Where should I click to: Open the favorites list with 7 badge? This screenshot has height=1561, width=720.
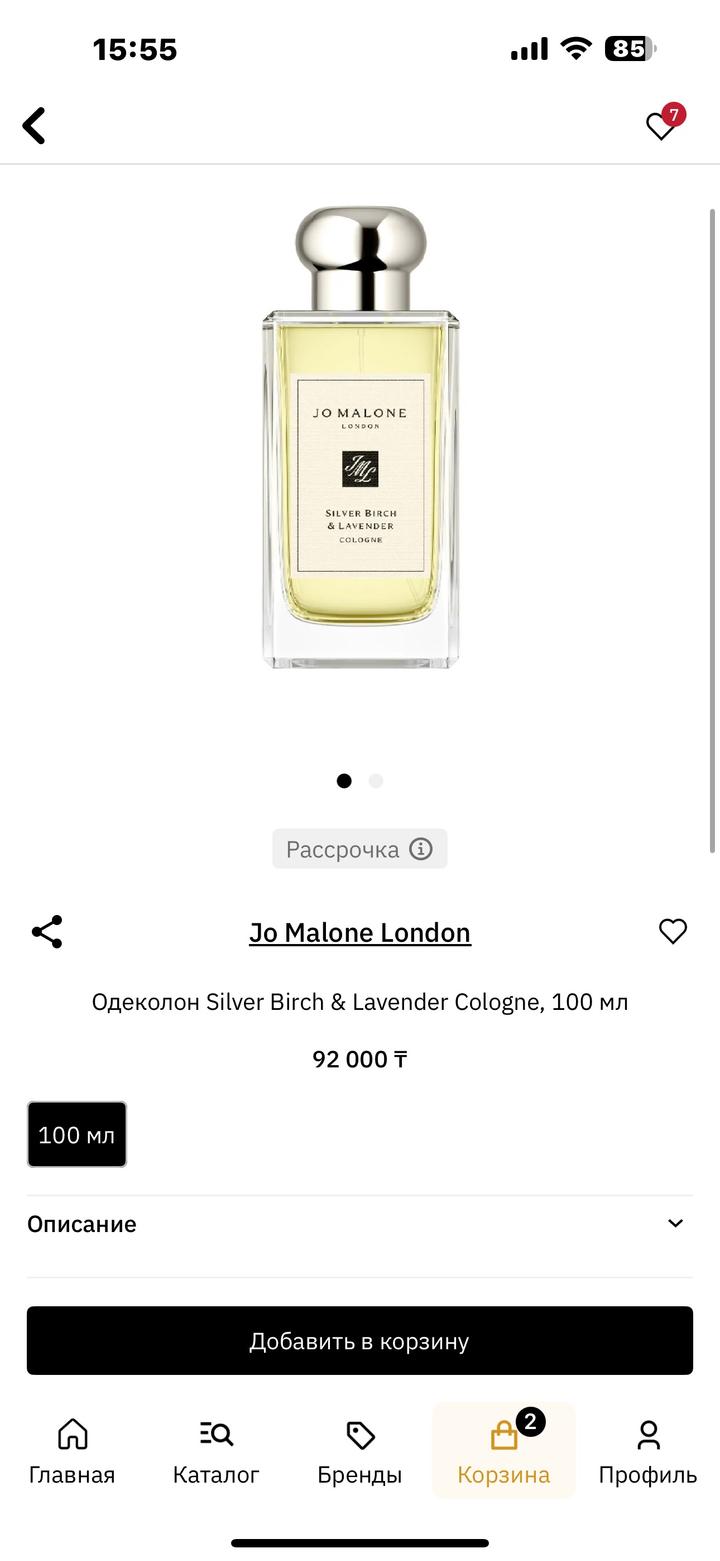point(662,125)
